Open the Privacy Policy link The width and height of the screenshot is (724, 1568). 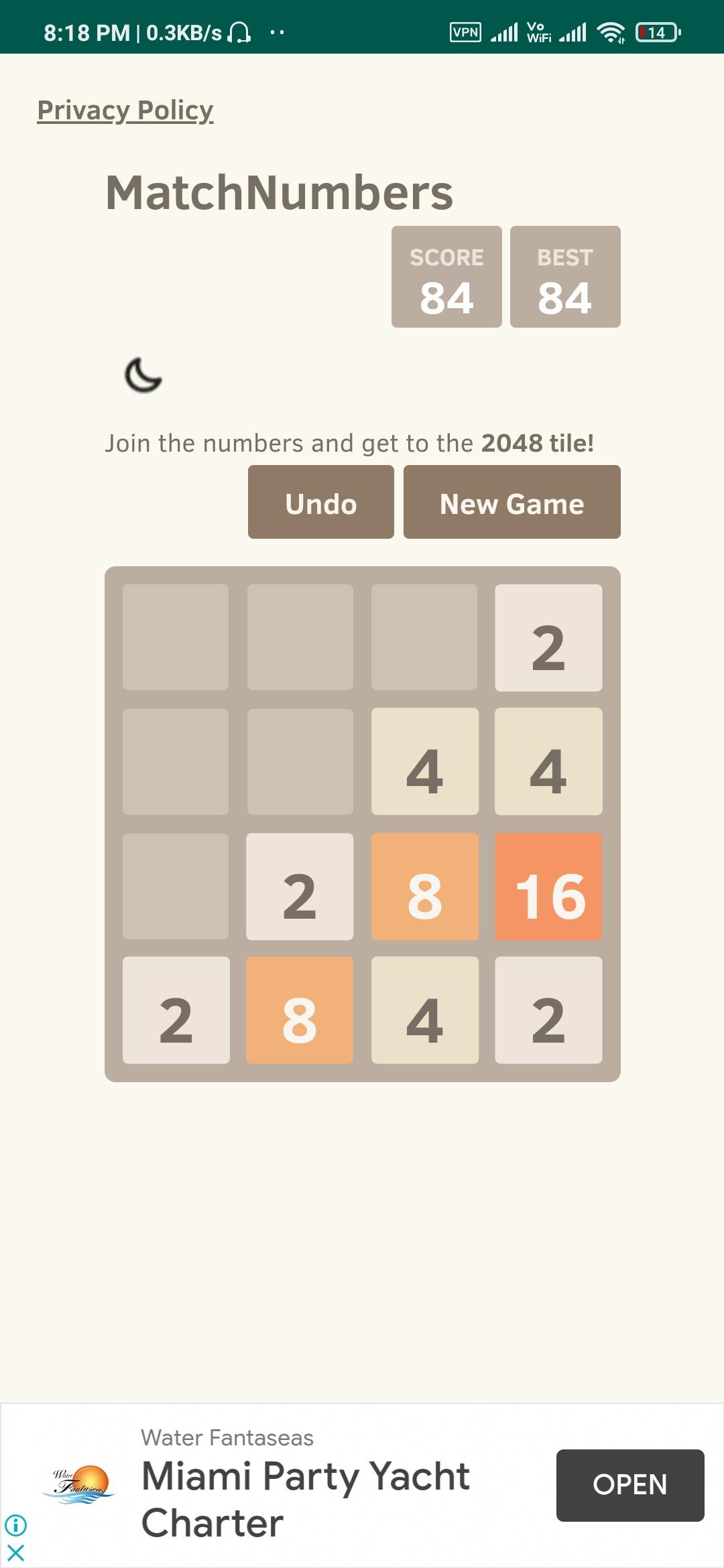(125, 111)
